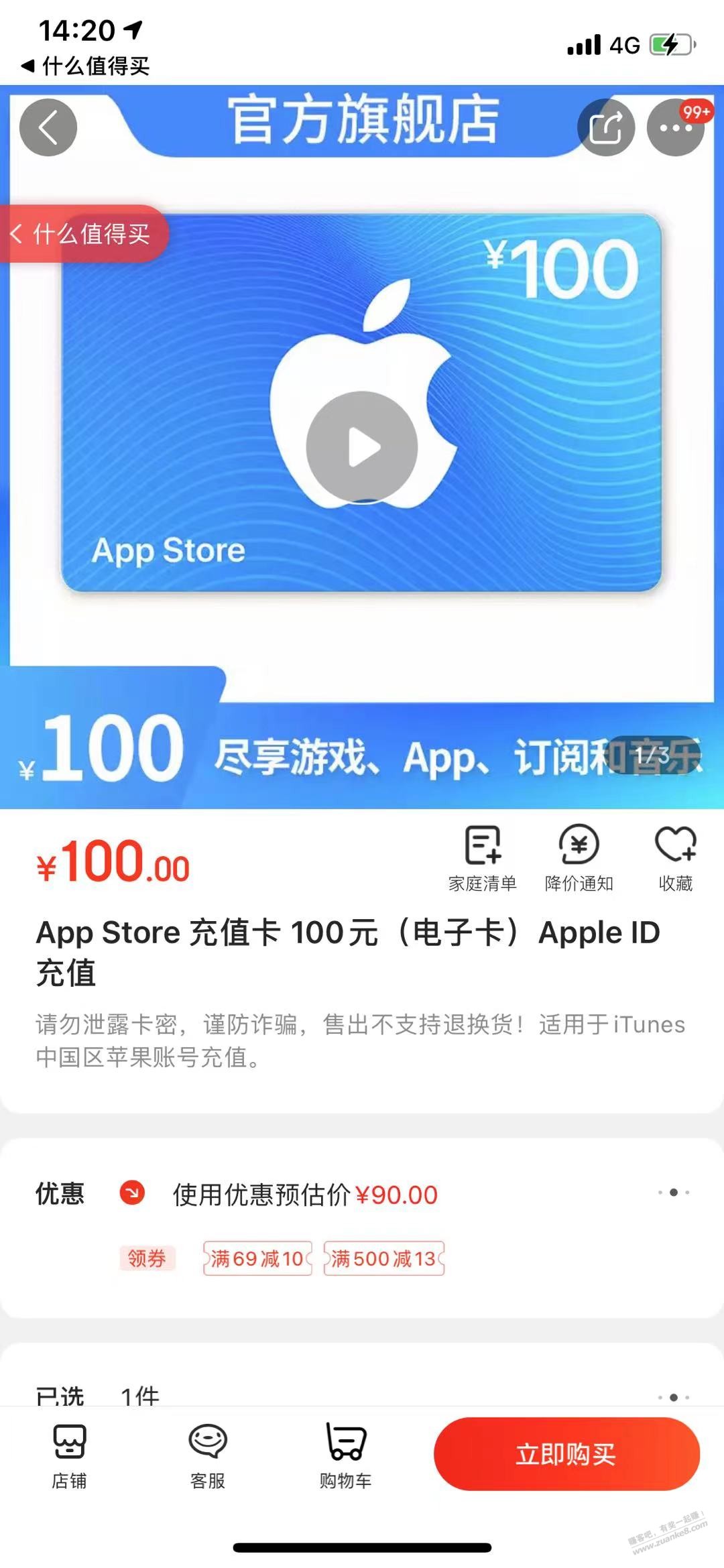724x1568 pixels.
Task: Add product to 收藏 favorites
Action: (x=675, y=858)
